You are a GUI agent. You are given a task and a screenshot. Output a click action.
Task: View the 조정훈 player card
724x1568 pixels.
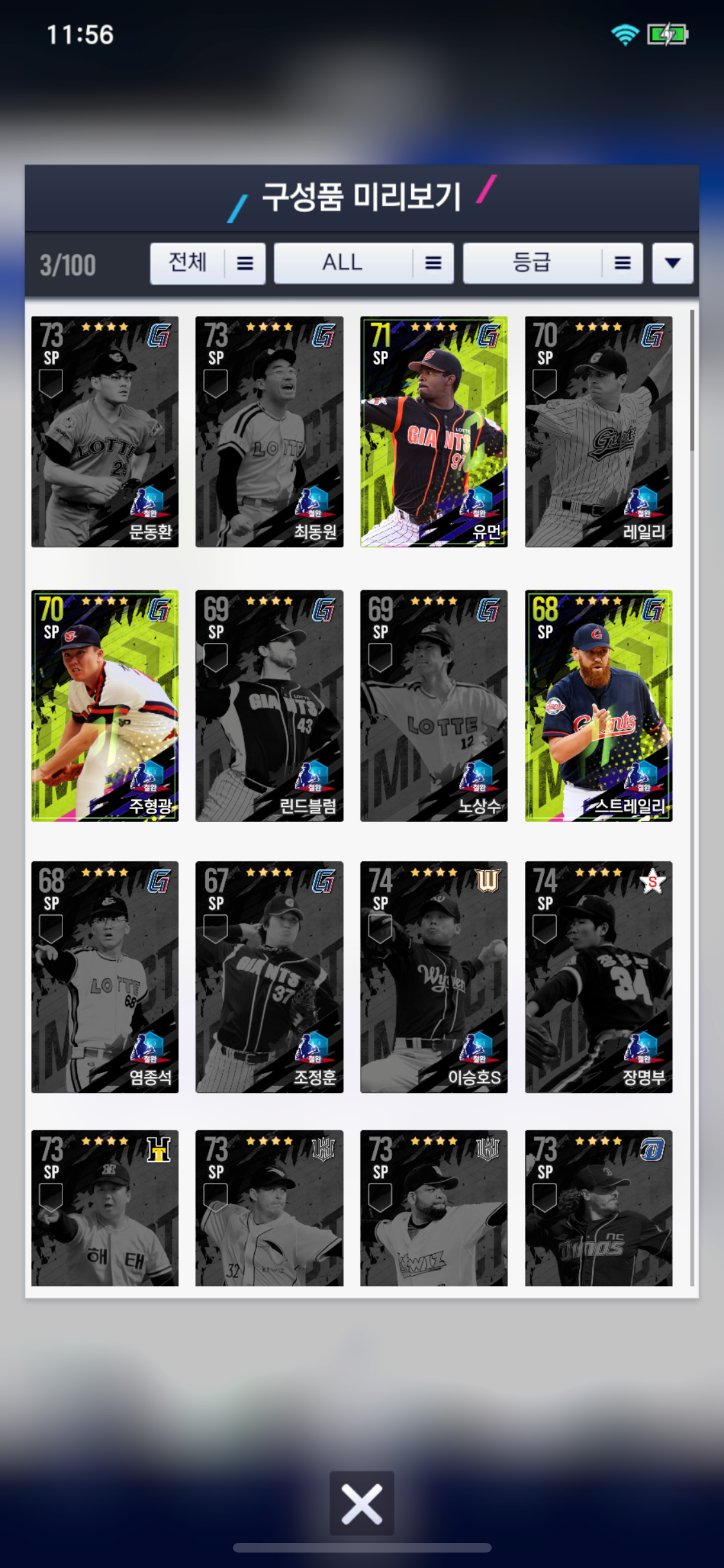click(269, 977)
